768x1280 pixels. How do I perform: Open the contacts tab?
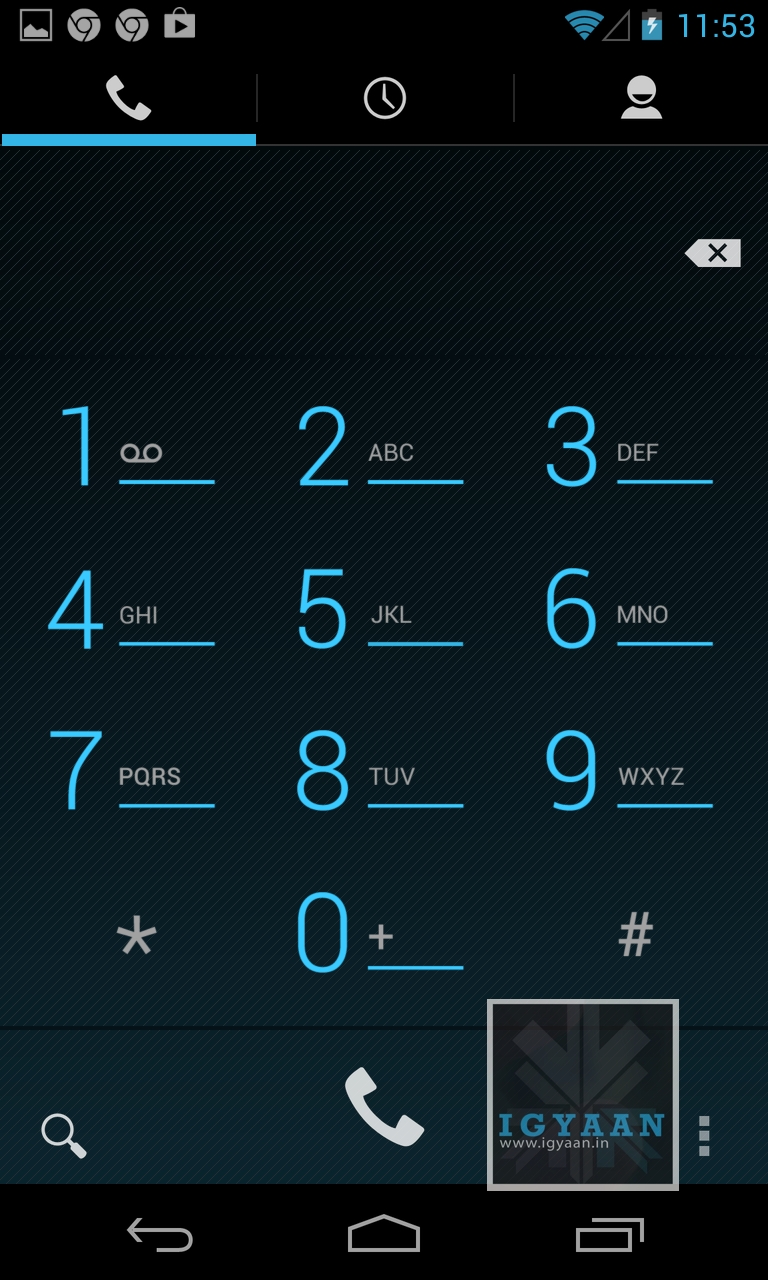pyautogui.click(x=641, y=98)
